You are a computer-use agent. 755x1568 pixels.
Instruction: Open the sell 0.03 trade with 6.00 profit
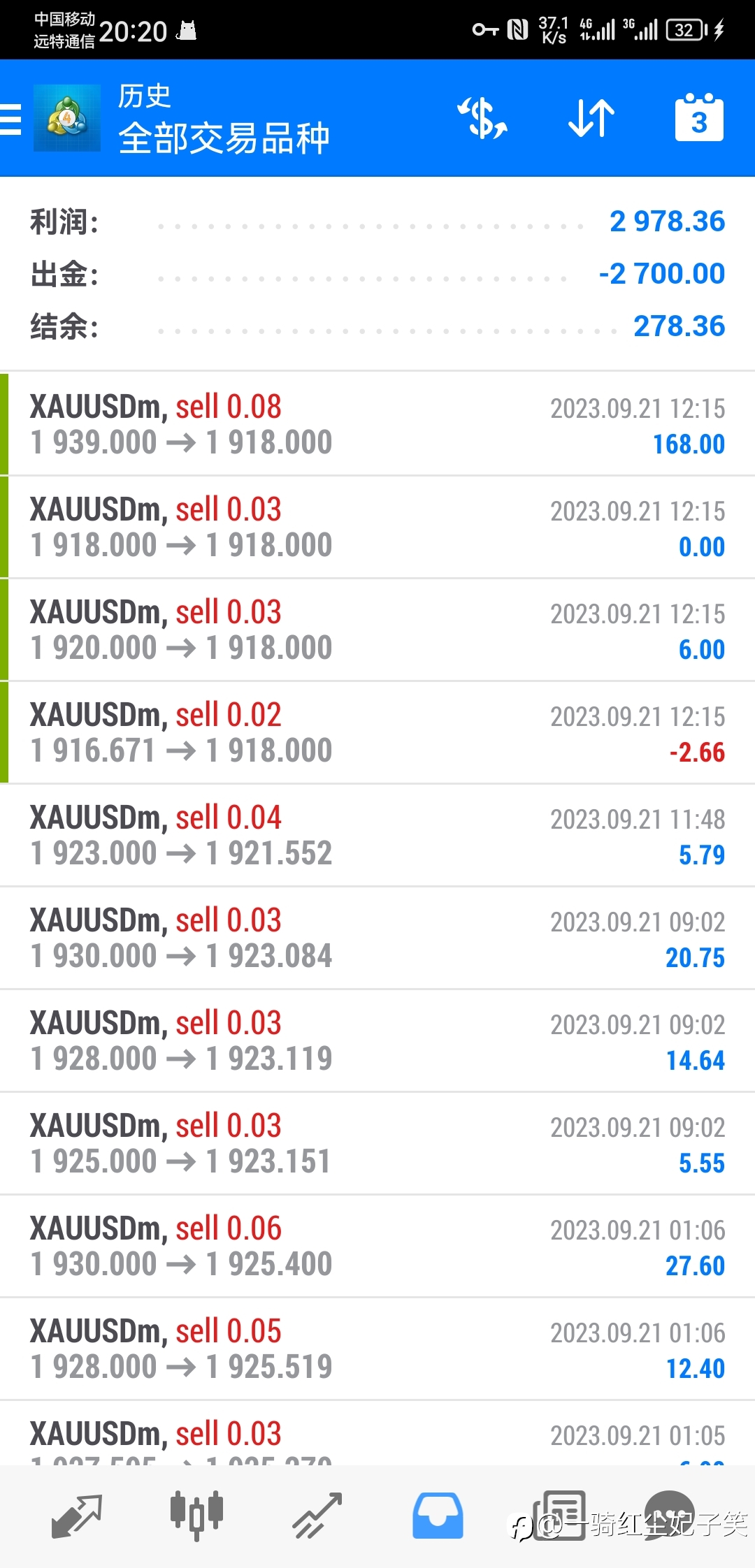pyautogui.click(x=377, y=630)
